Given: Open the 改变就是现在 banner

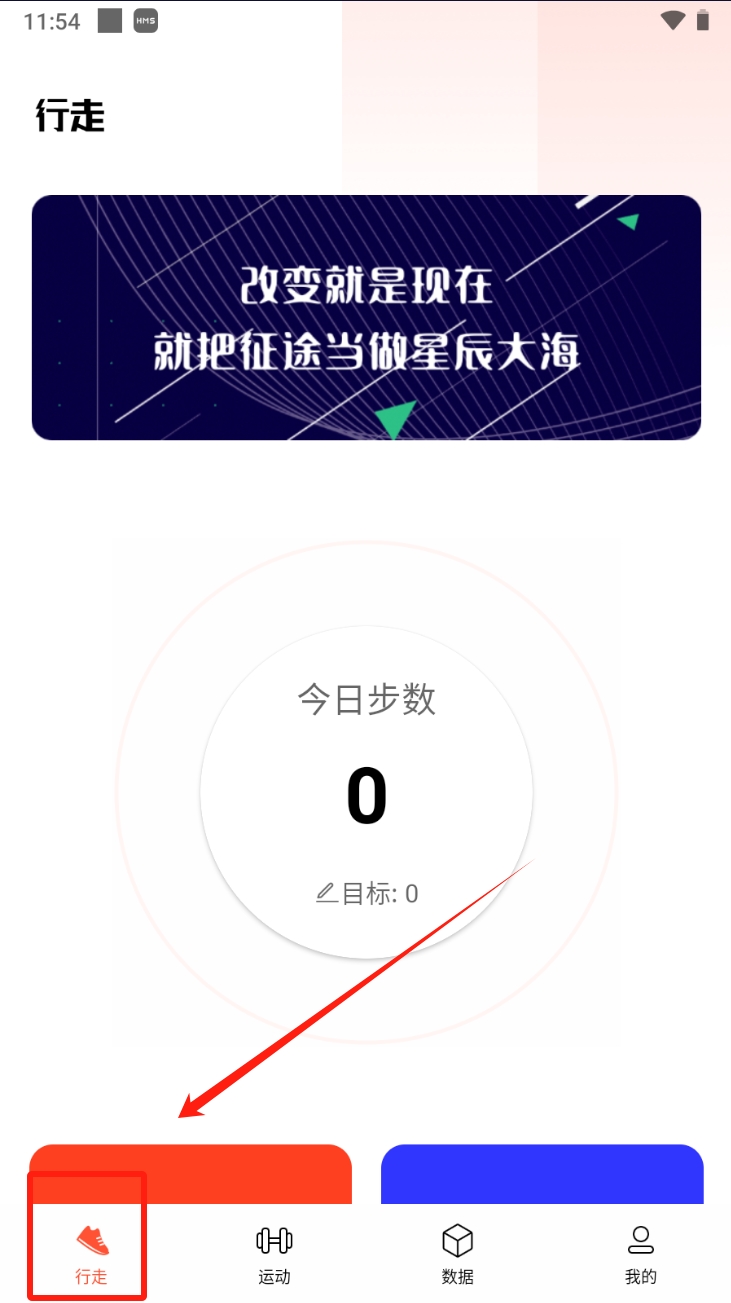Looking at the screenshot, I should click(366, 317).
